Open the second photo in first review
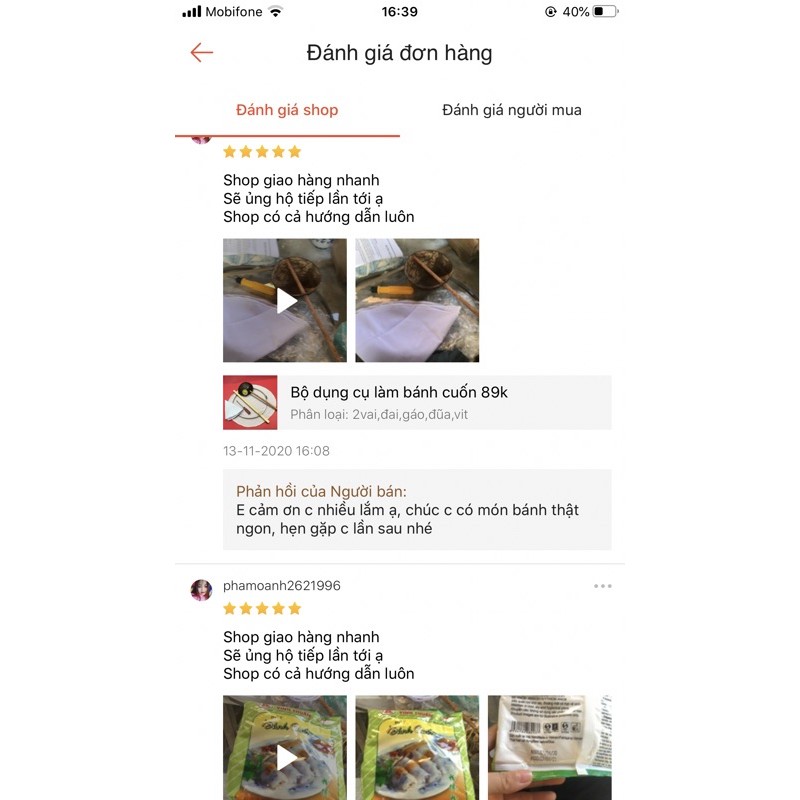This screenshot has width=800, height=800. [x=417, y=300]
